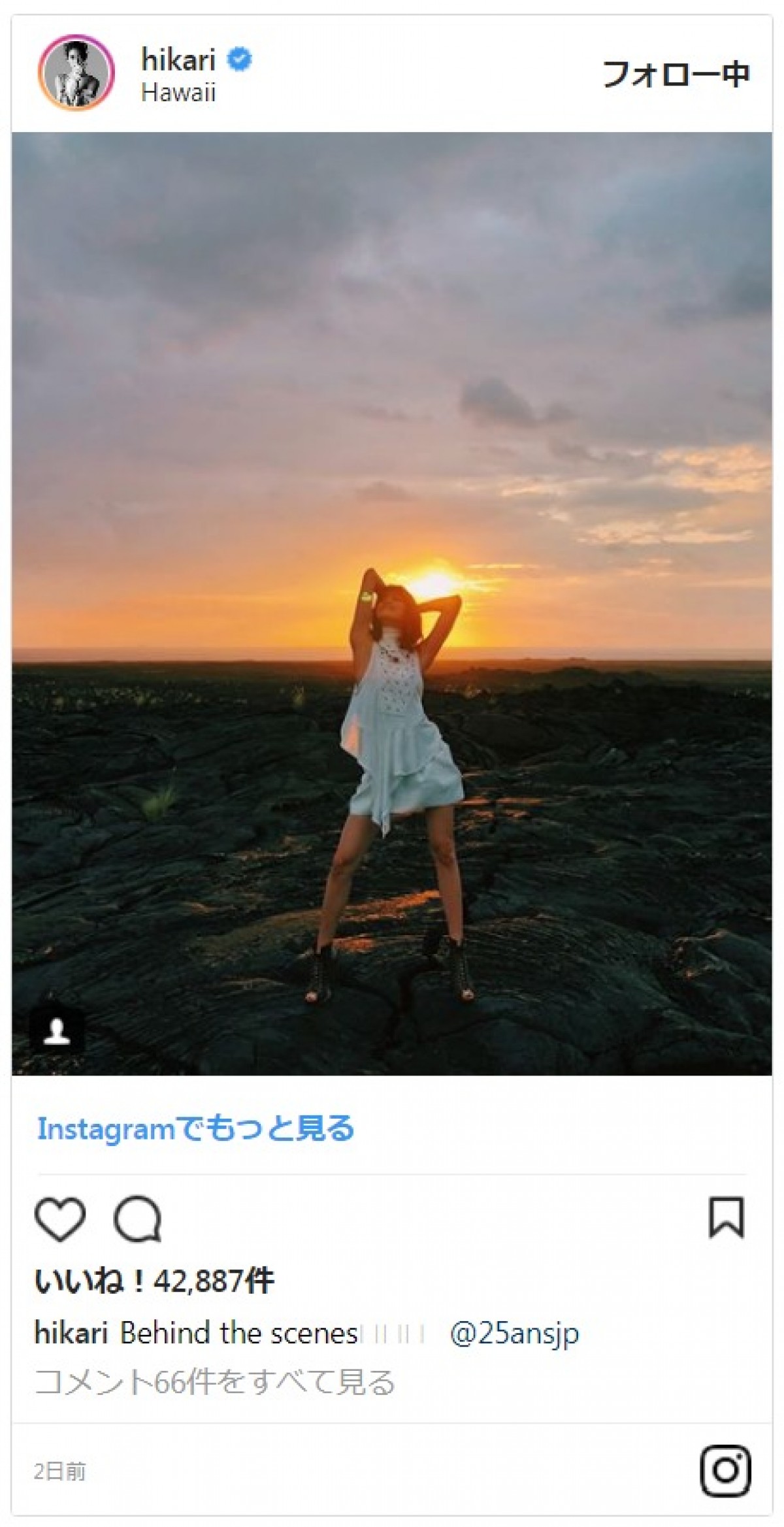Tap the フォロー中 following button
784x1527 pixels.
click(676, 74)
